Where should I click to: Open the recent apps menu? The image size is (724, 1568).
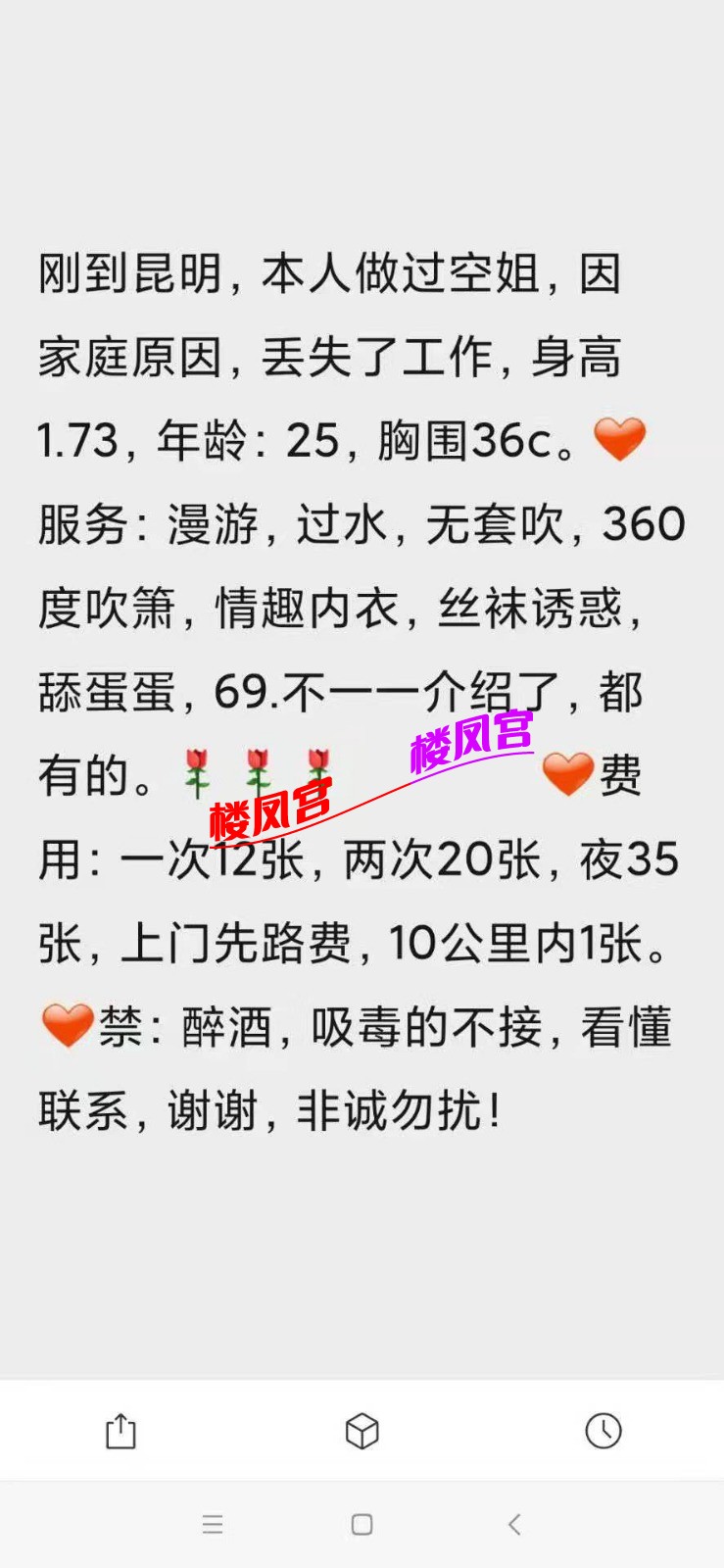[x=213, y=1524]
